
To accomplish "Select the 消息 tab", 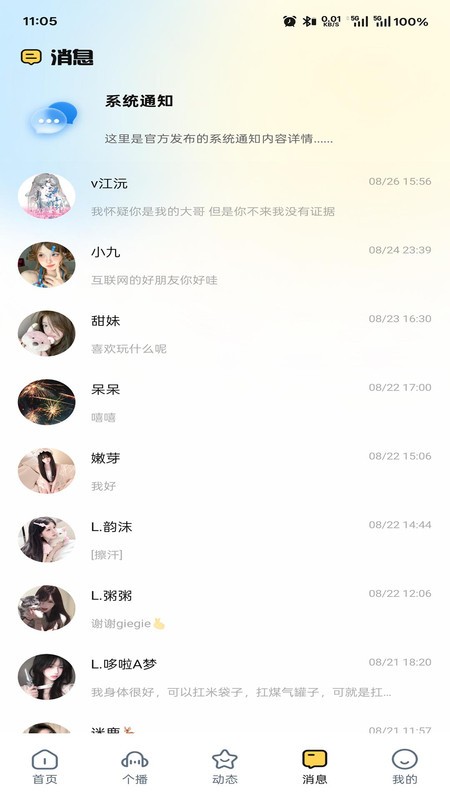I will click(x=315, y=767).
